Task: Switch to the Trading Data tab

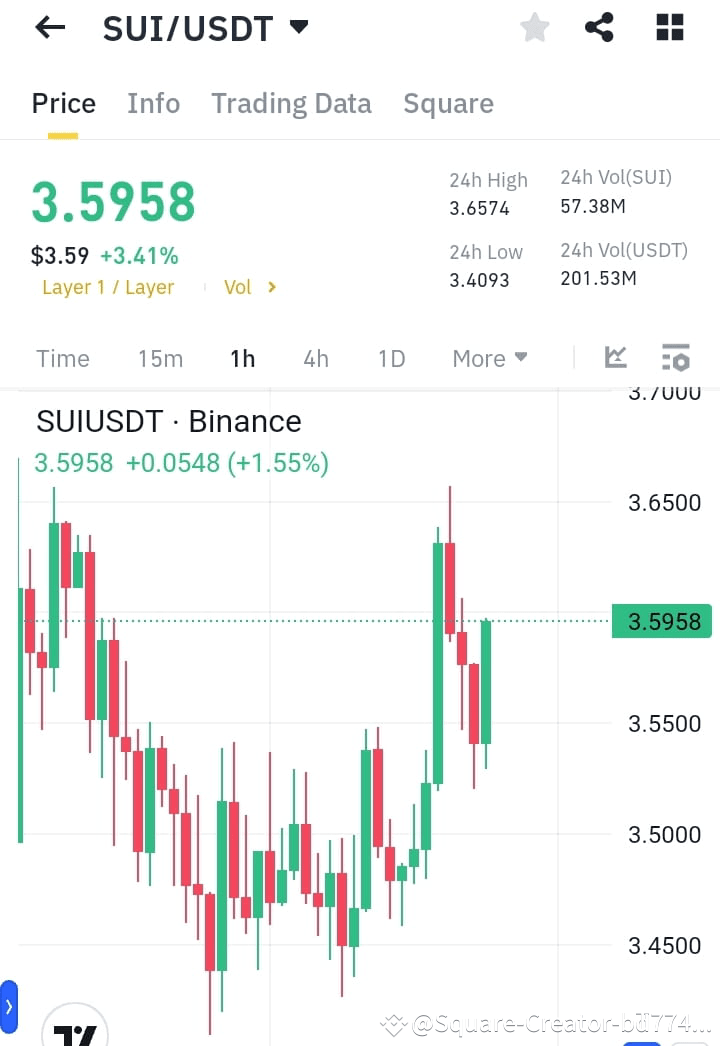Action: (x=291, y=103)
